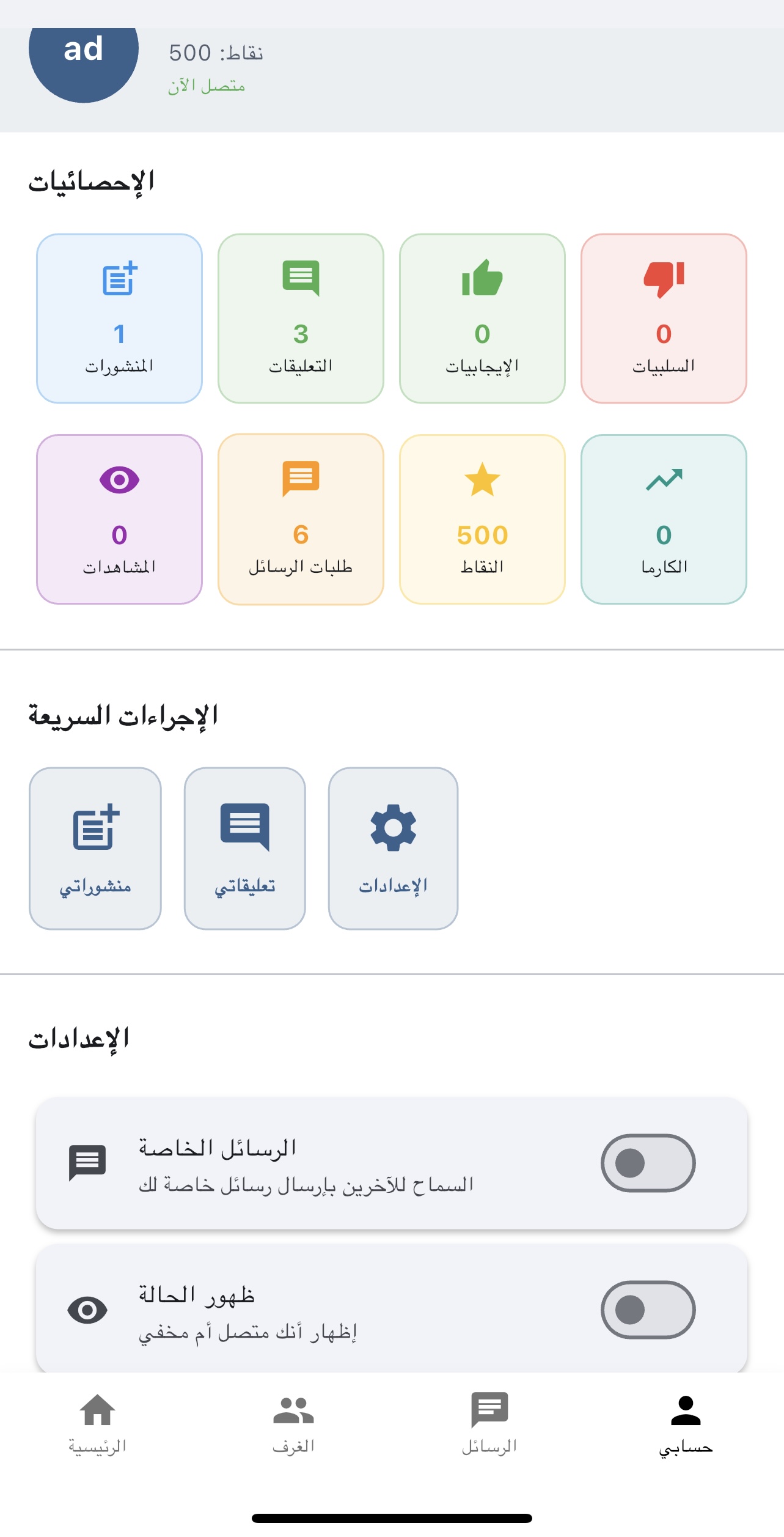This screenshot has height=1537, width=784.
Task: Open المنشورات statistics card
Action: click(x=119, y=319)
